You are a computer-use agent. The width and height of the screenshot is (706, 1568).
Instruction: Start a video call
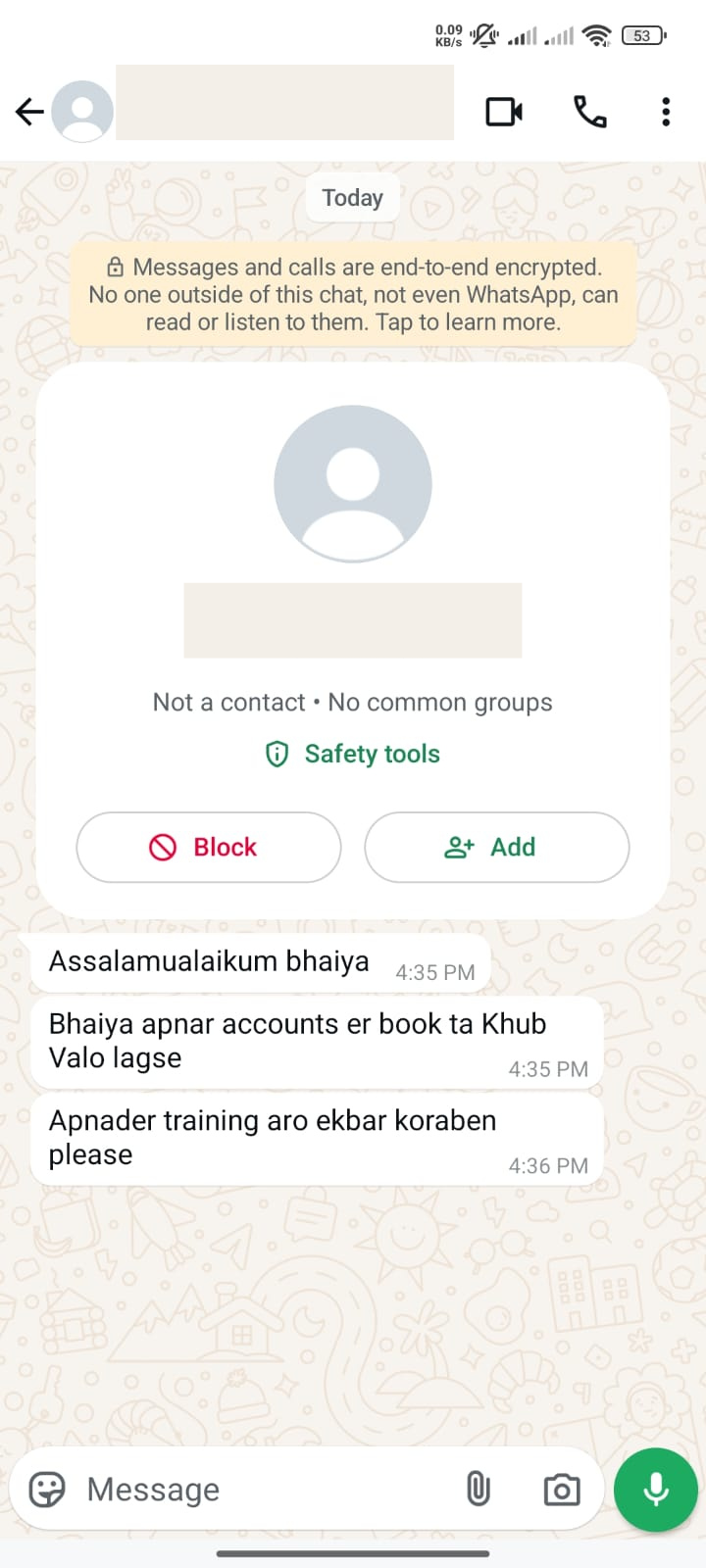tap(504, 112)
